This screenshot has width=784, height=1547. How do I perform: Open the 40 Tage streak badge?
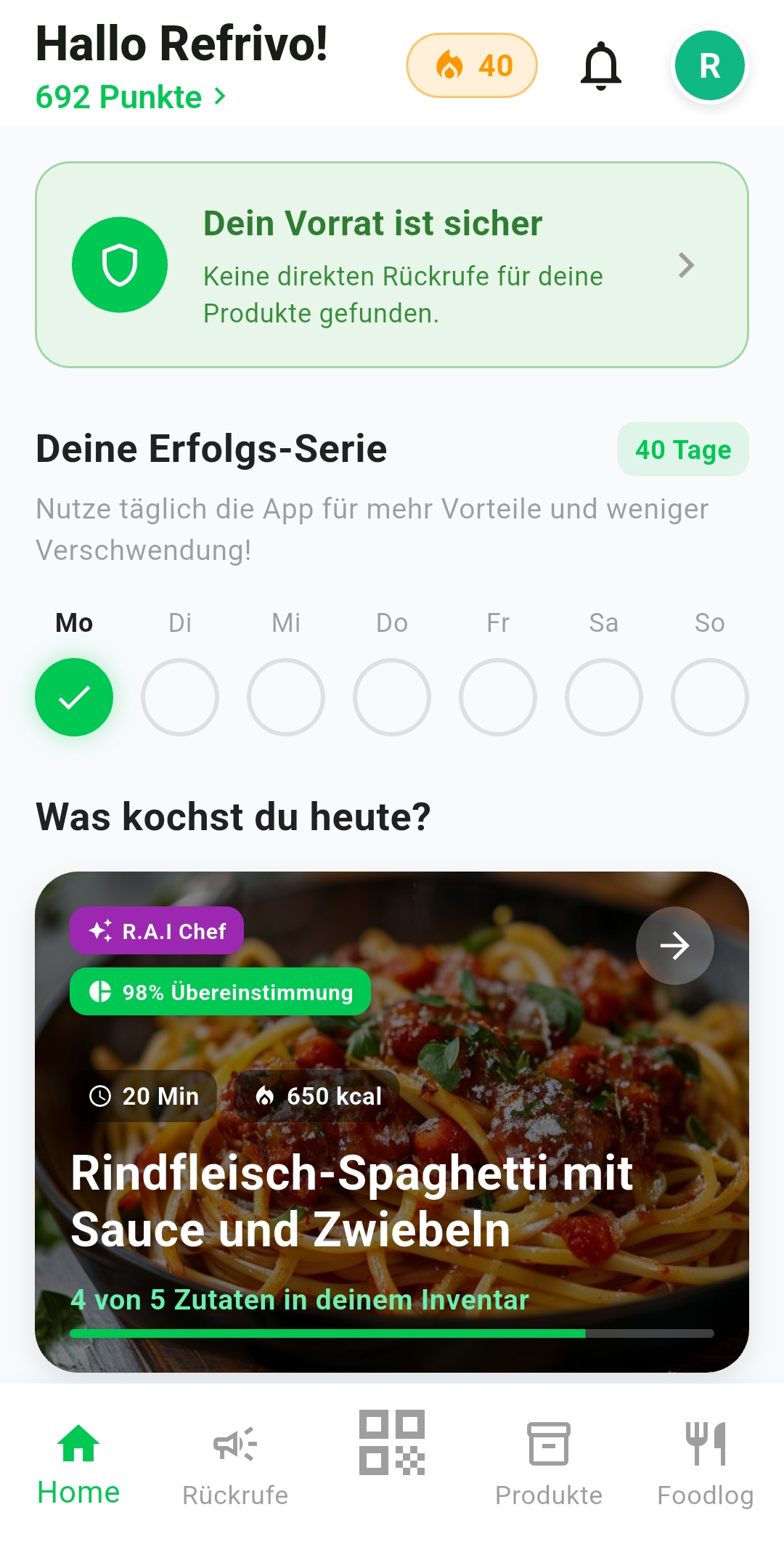click(682, 450)
